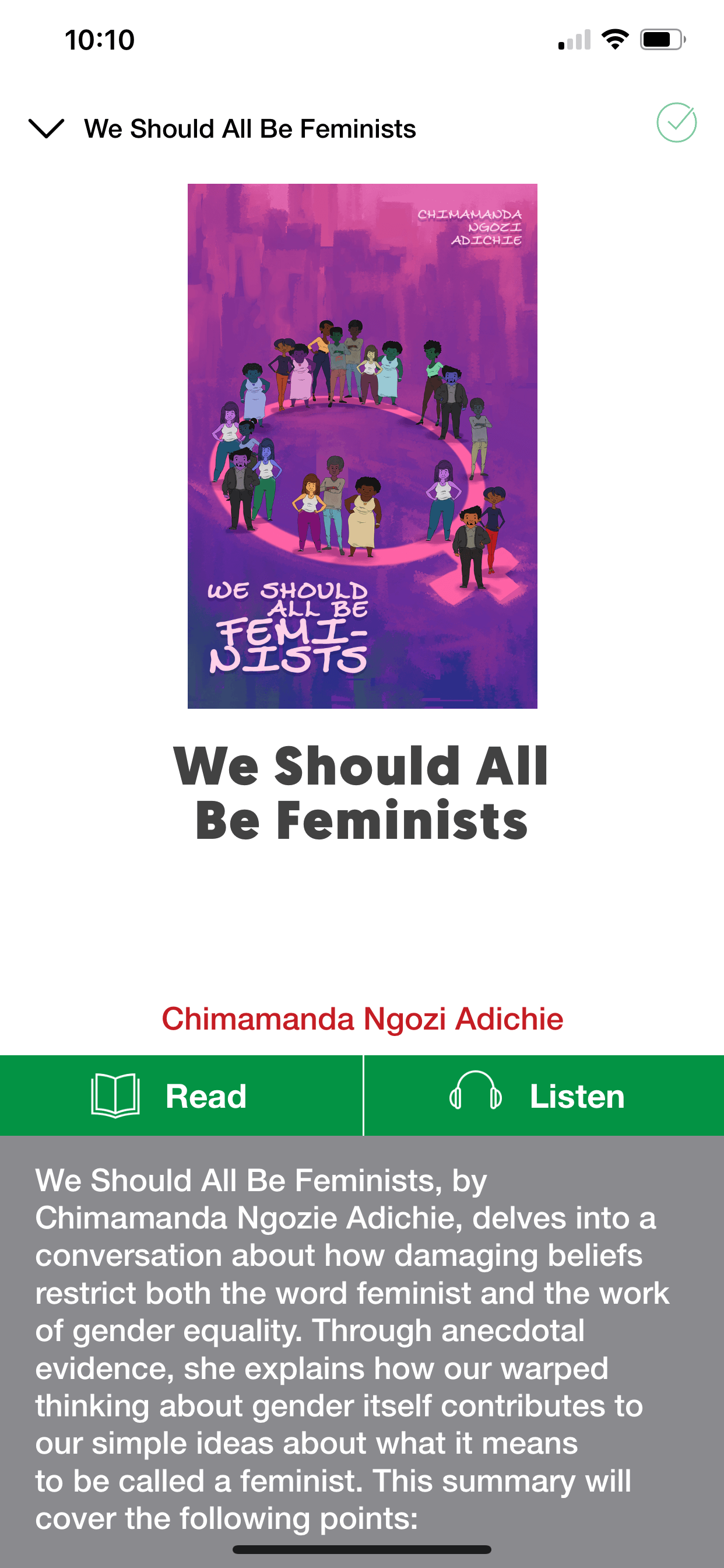Start listening with the Listen button
This screenshot has width=724, height=1568.
click(543, 1095)
